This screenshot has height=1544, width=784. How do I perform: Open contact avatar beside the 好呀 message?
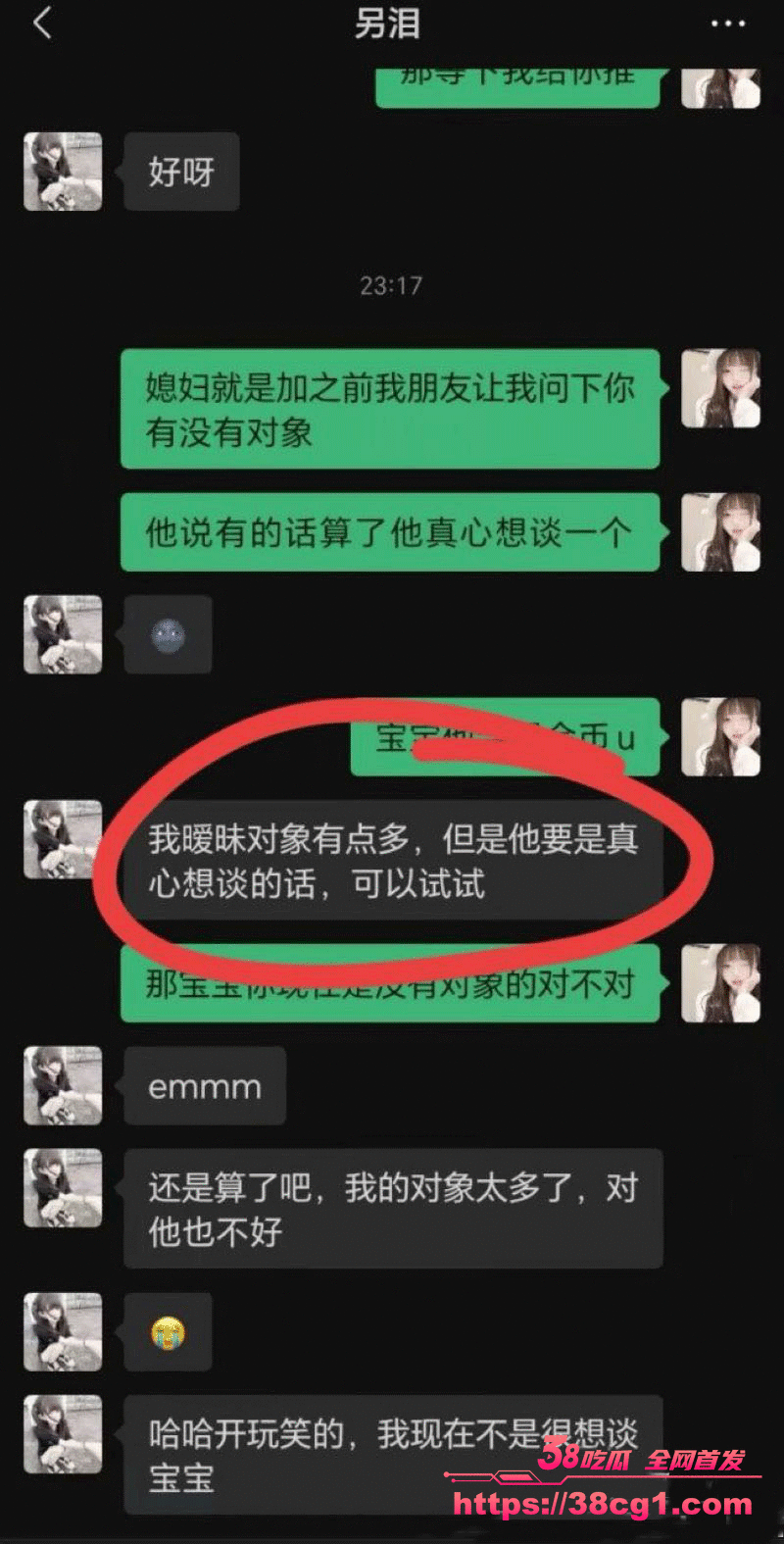pyautogui.click(x=63, y=172)
